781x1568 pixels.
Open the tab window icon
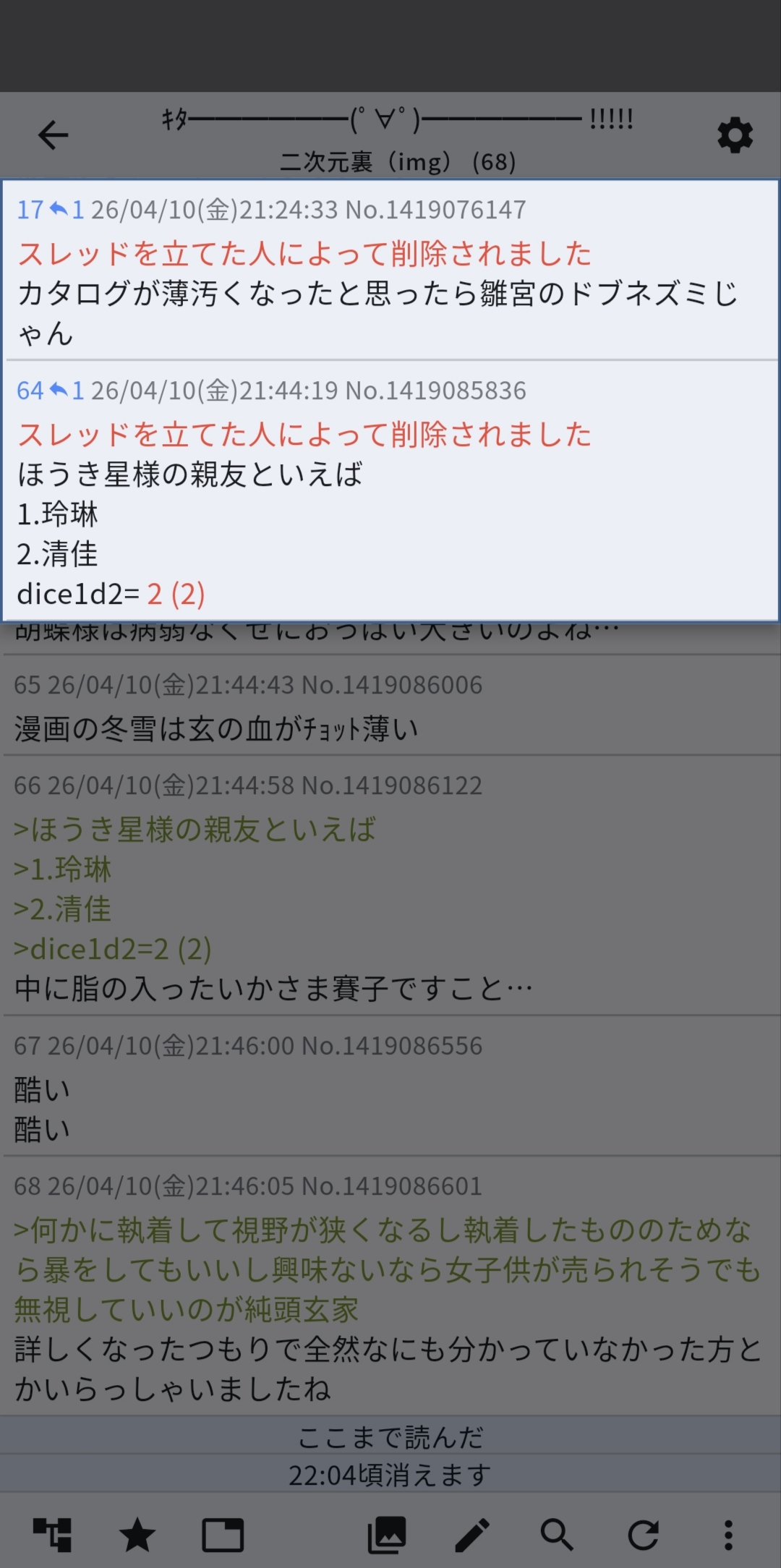(223, 1535)
